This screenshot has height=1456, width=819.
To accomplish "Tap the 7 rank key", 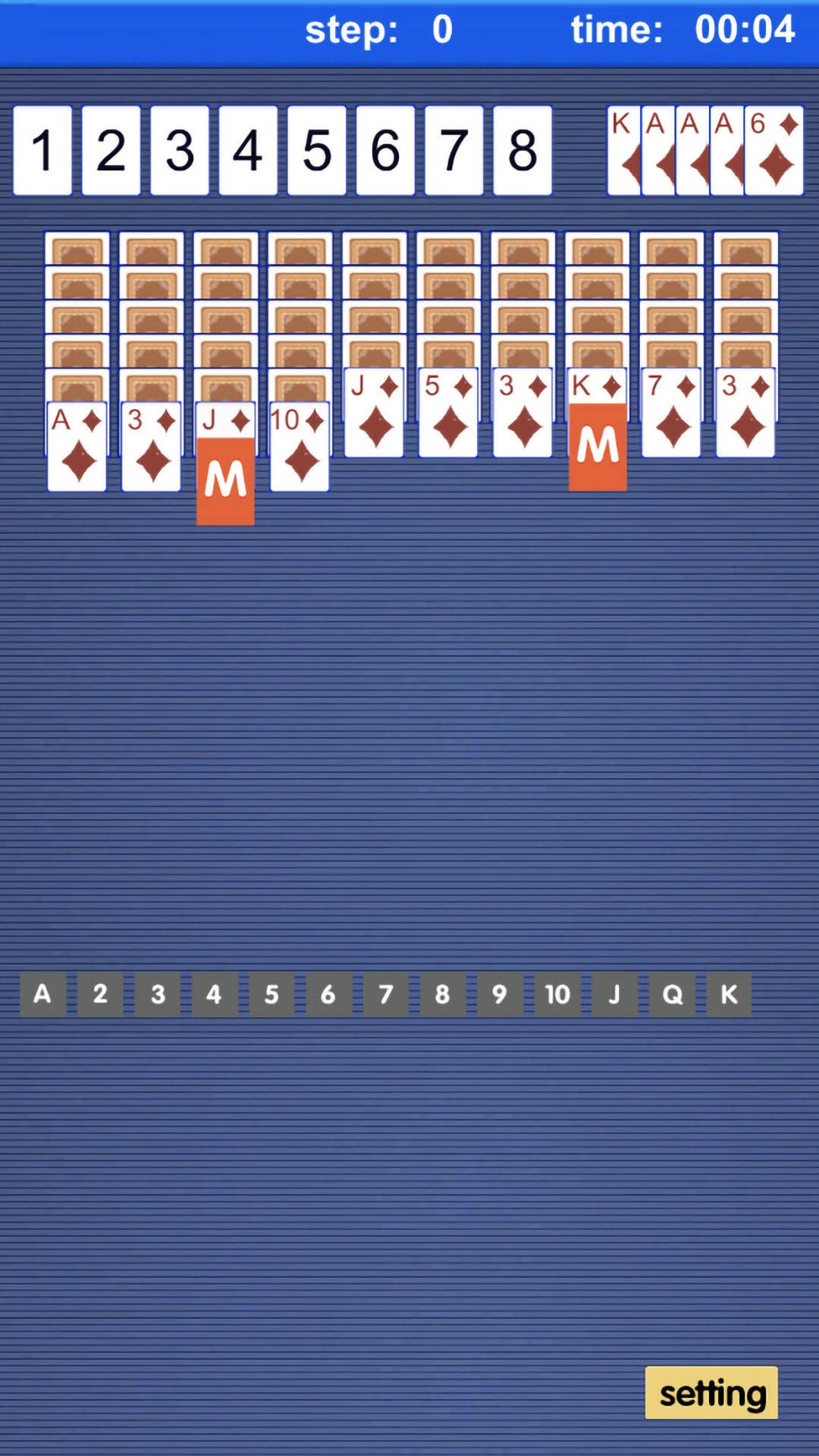I will click(385, 994).
